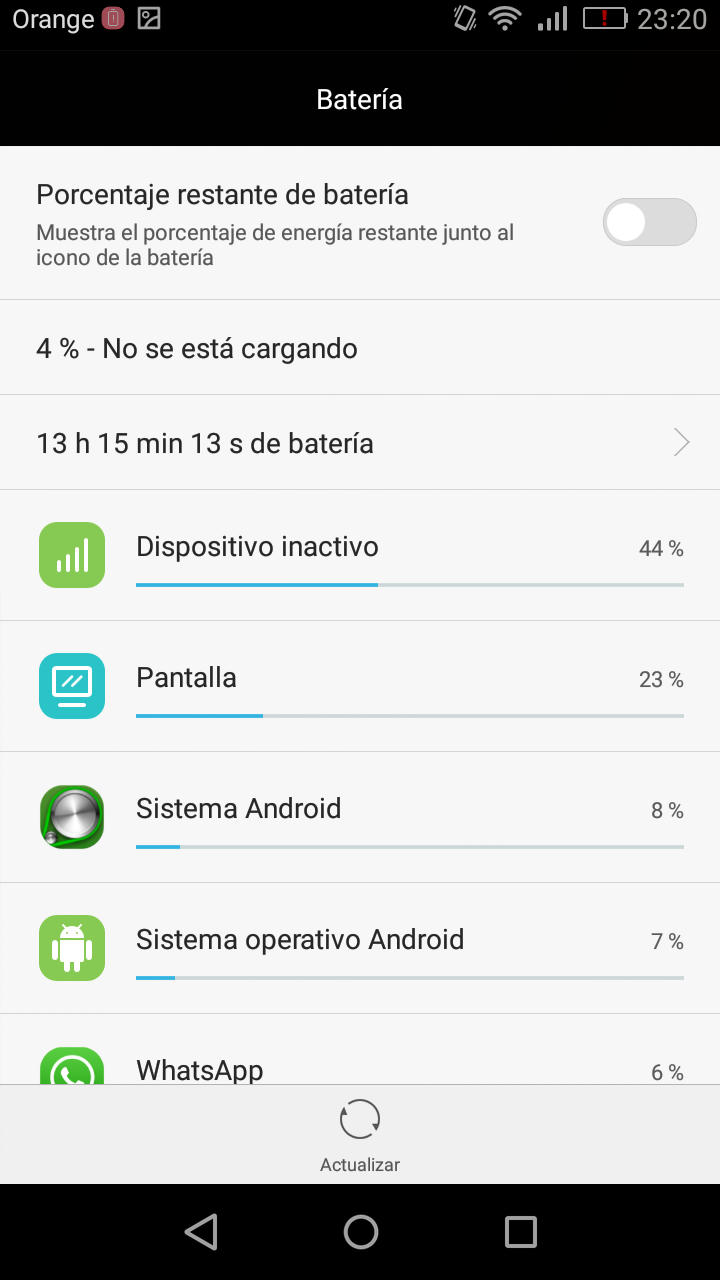Go to the home screen
This screenshot has height=1280, width=720.
(360, 1232)
